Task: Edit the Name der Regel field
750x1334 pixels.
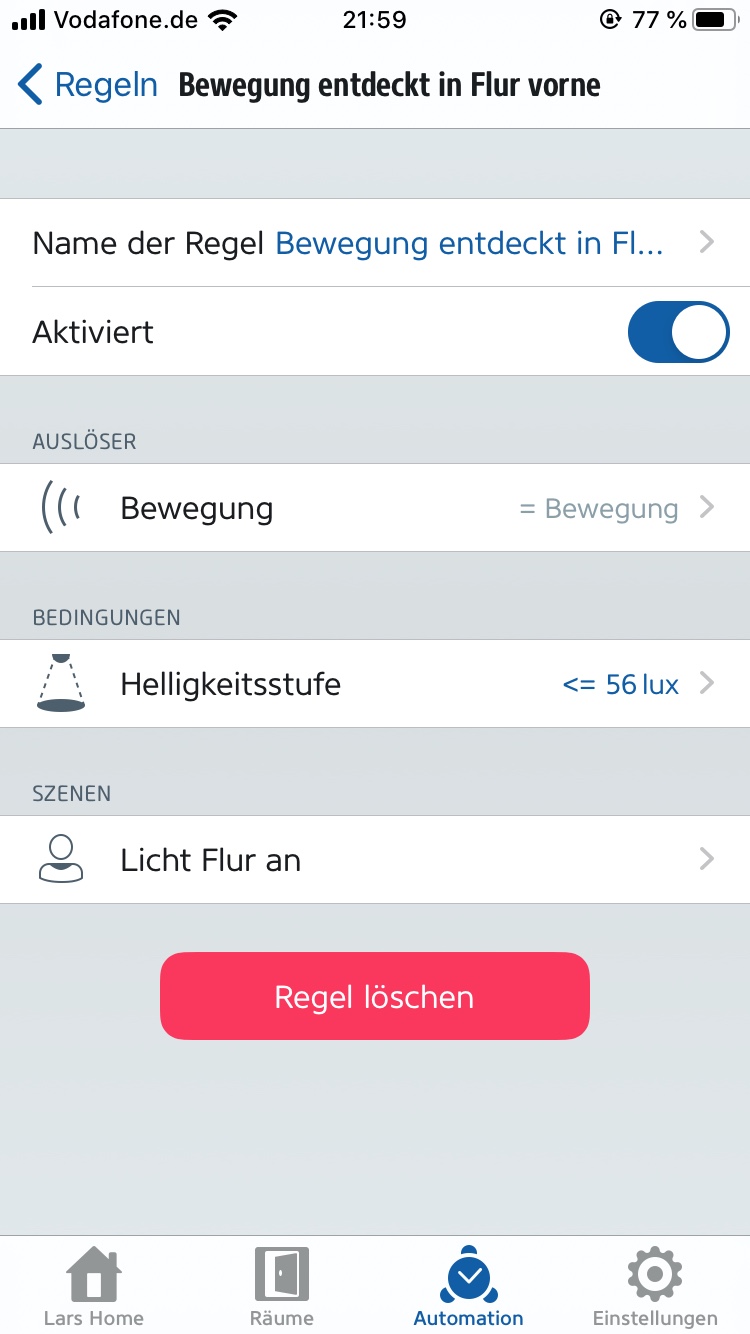Action: point(375,243)
